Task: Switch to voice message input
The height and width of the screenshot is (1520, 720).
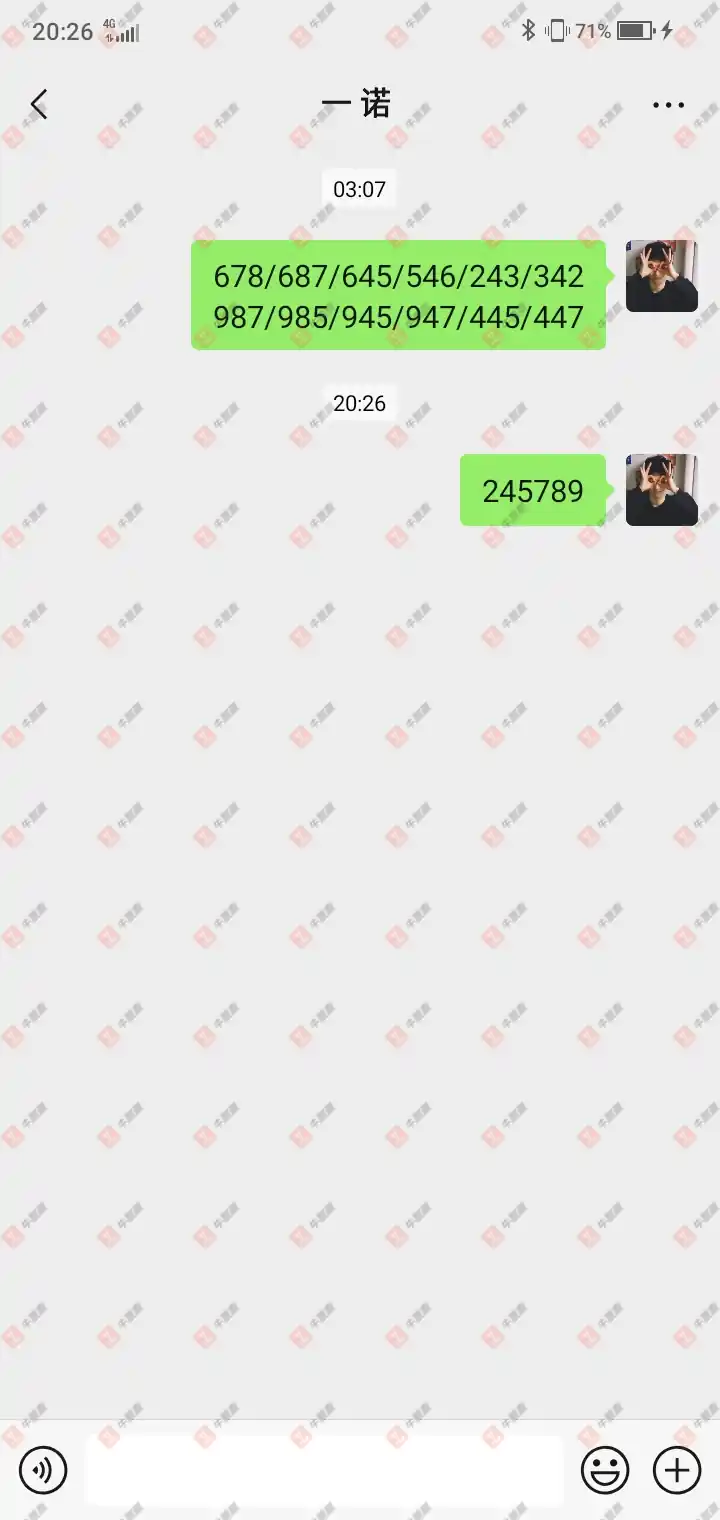Action: pyautogui.click(x=43, y=1470)
